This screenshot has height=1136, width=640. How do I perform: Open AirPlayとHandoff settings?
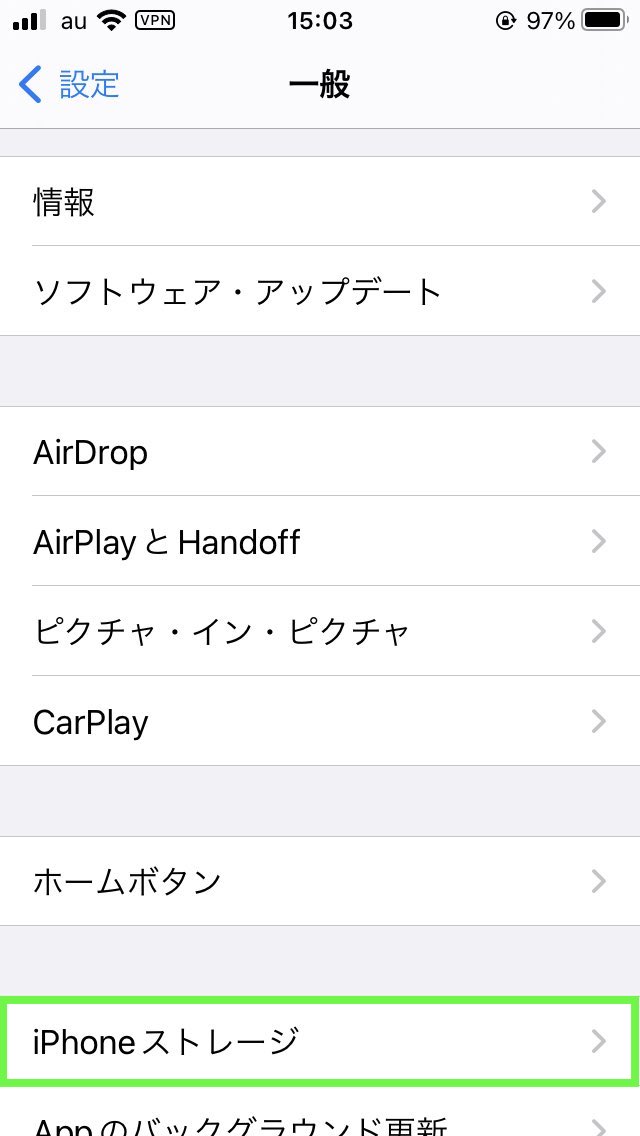click(320, 540)
